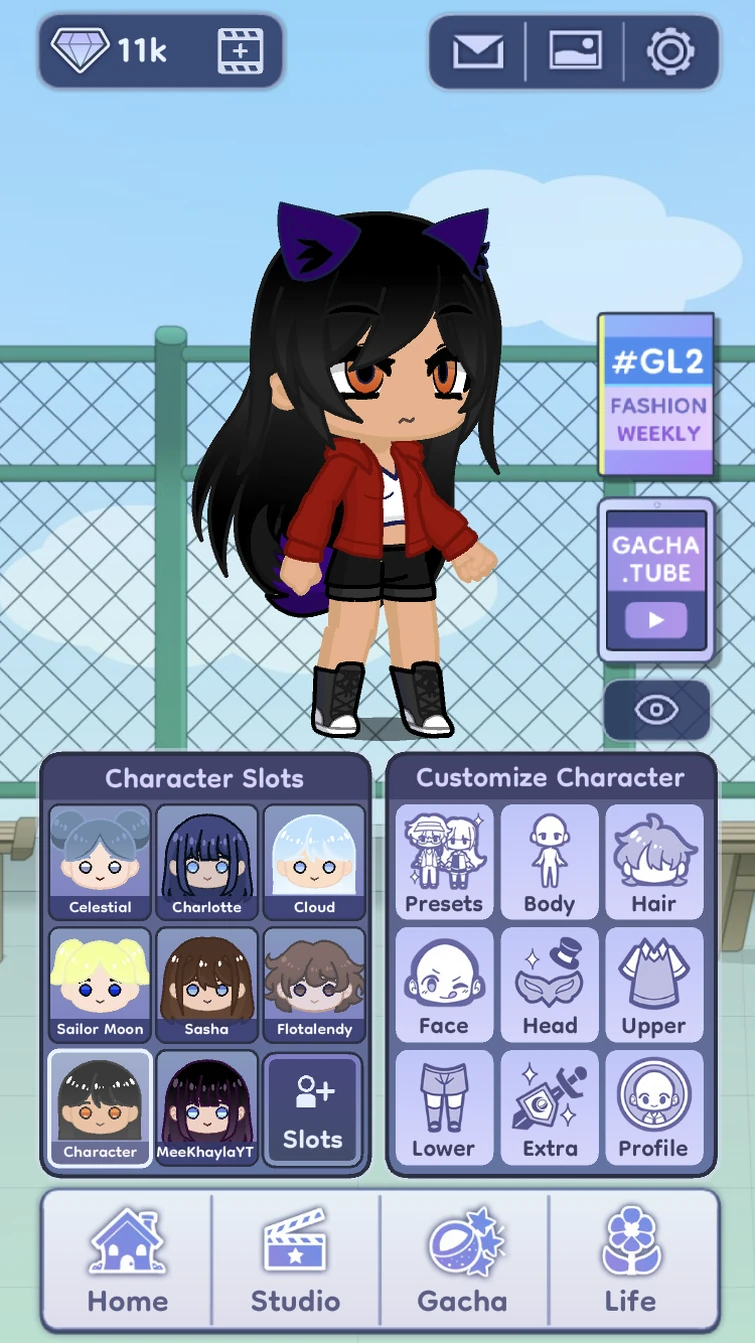This screenshot has height=1343, width=755.
Task: Click the screenshot gallery icon
Action: click(x=575, y=49)
